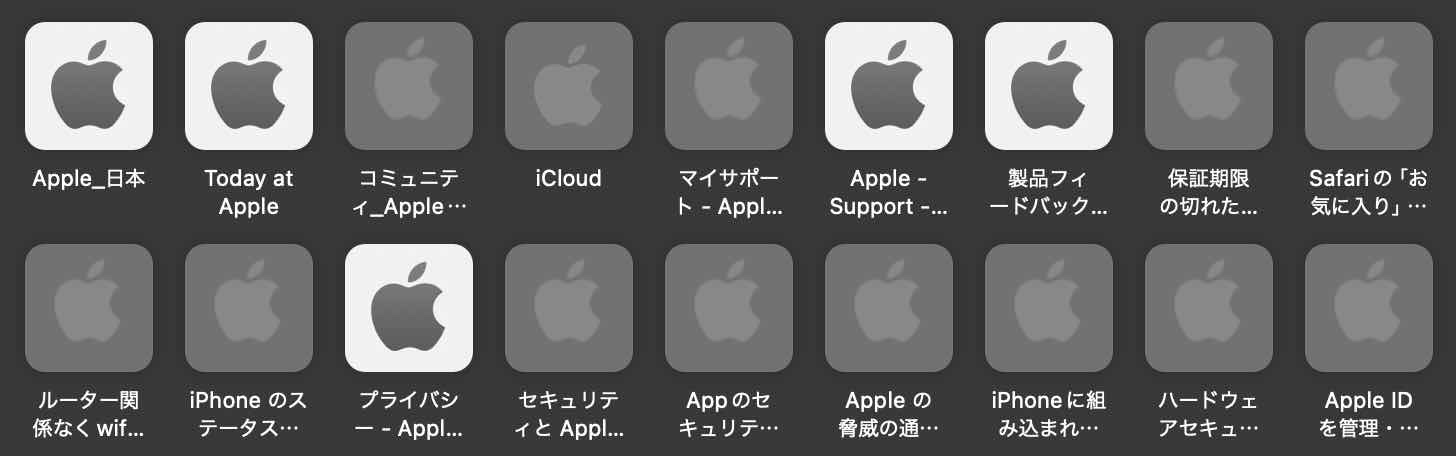This screenshot has height=456, width=1456.
Task: Open the ルーター関係なく wifi bookmark
Action: (89, 308)
